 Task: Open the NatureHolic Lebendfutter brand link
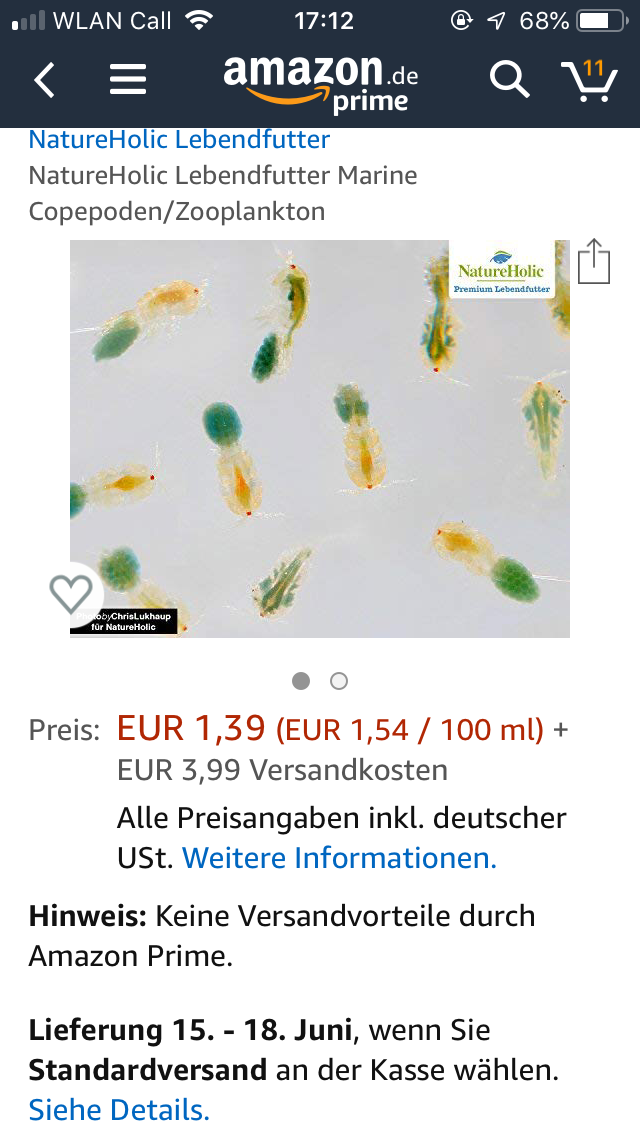pyautogui.click(x=179, y=139)
